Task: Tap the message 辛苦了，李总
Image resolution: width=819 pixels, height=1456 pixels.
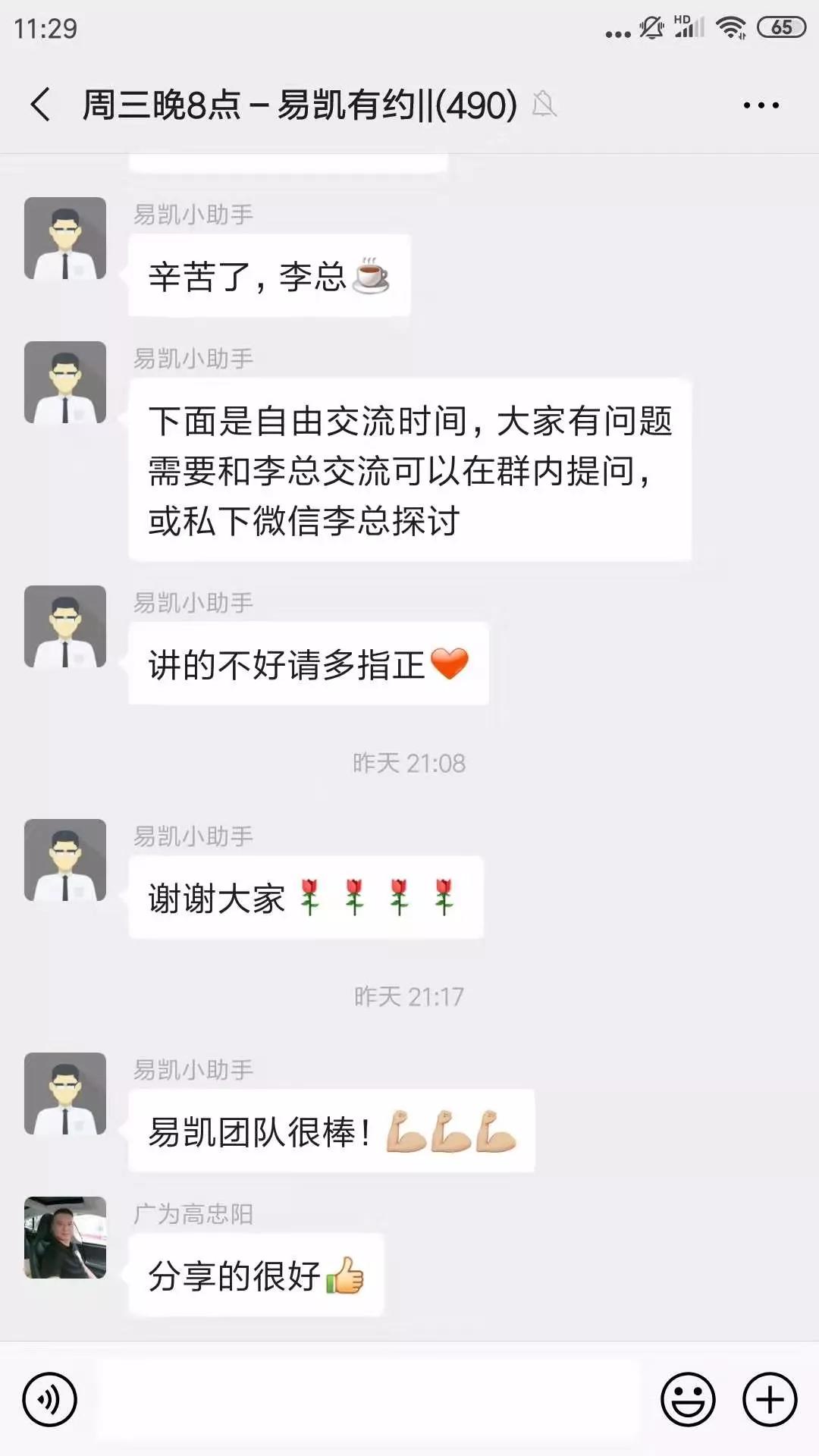Action: click(x=269, y=275)
